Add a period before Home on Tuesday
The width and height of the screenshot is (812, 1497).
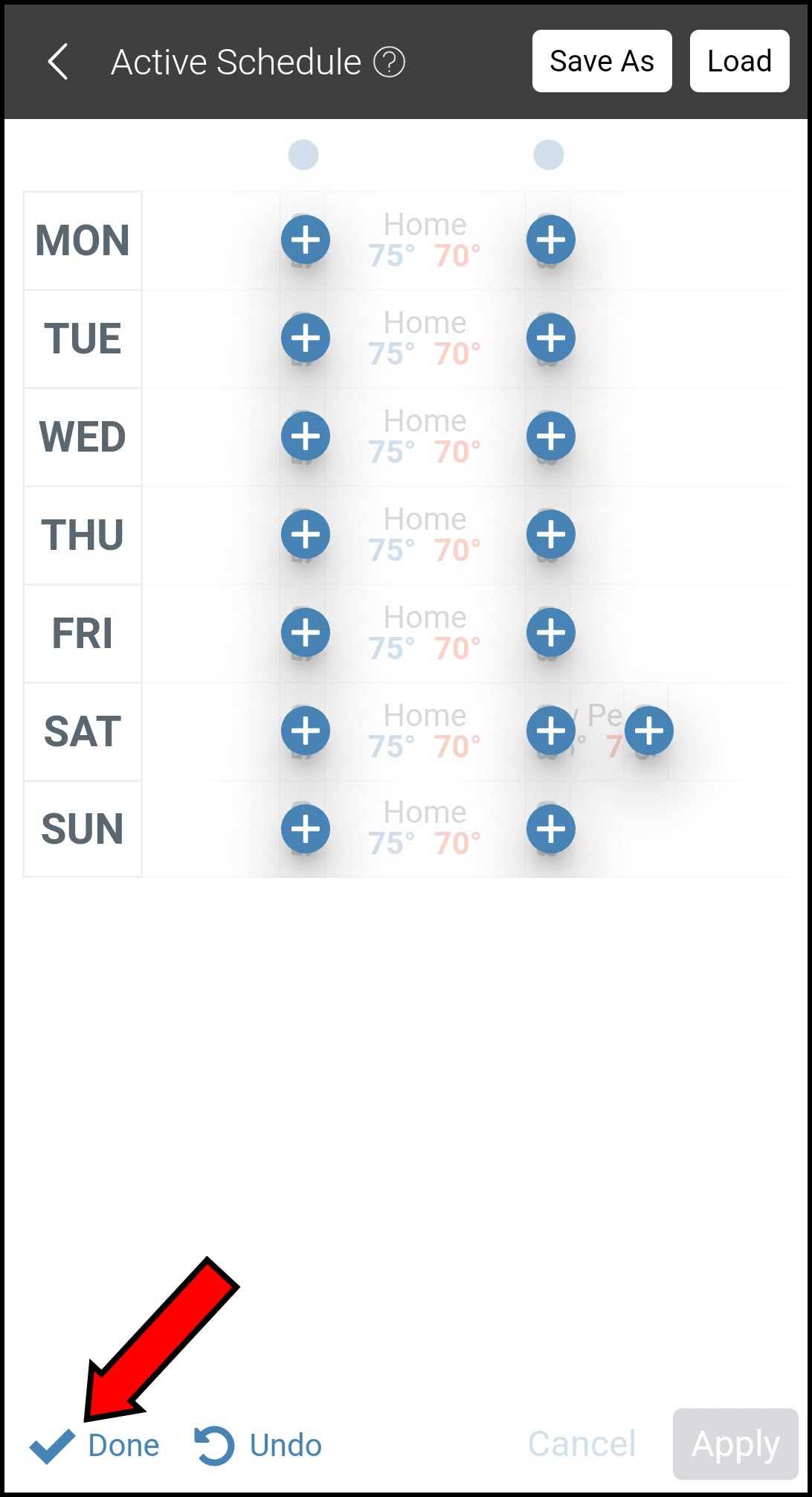coord(305,339)
